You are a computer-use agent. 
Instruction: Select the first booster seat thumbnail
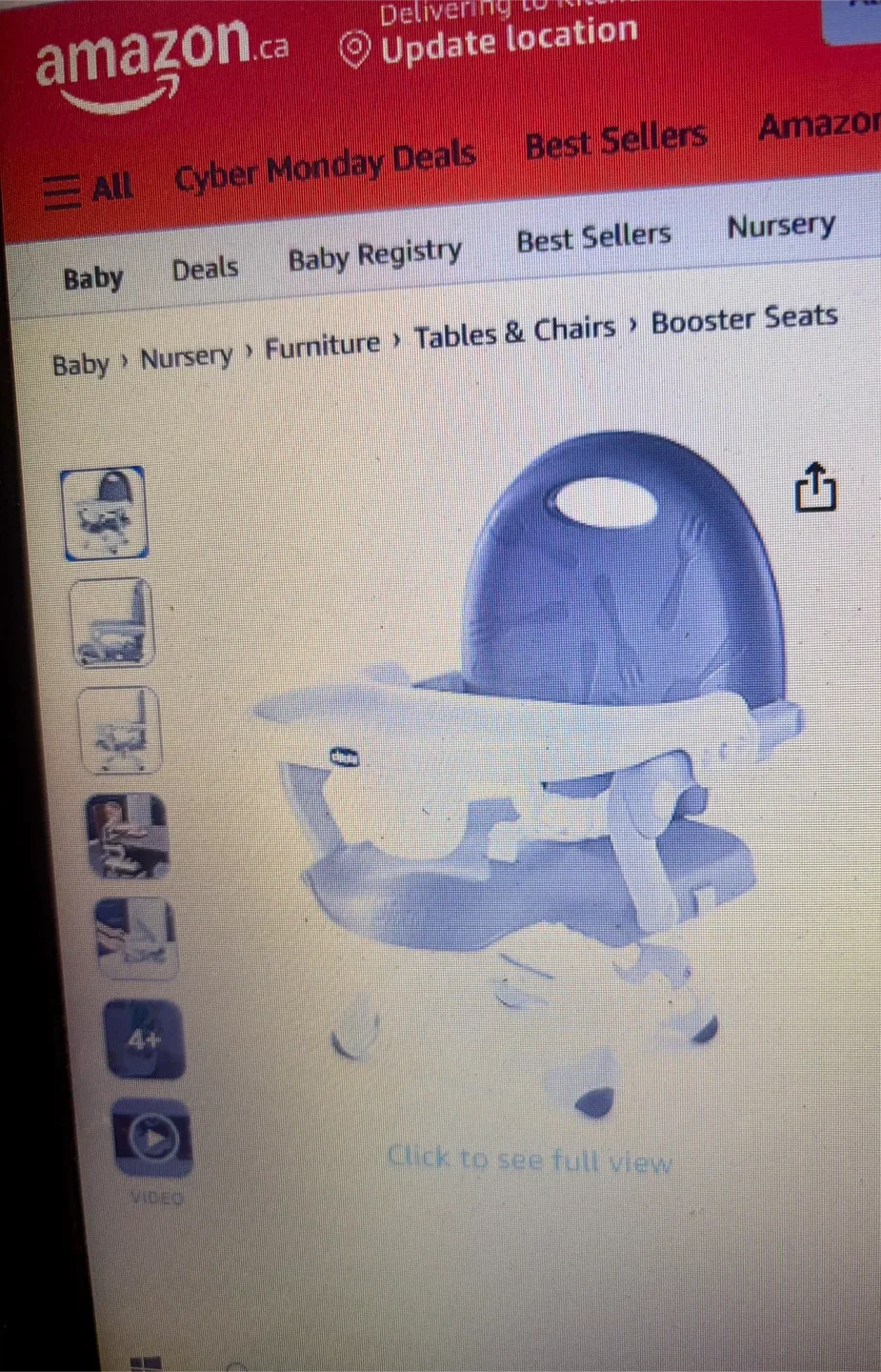pyautogui.click(x=105, y=514)
